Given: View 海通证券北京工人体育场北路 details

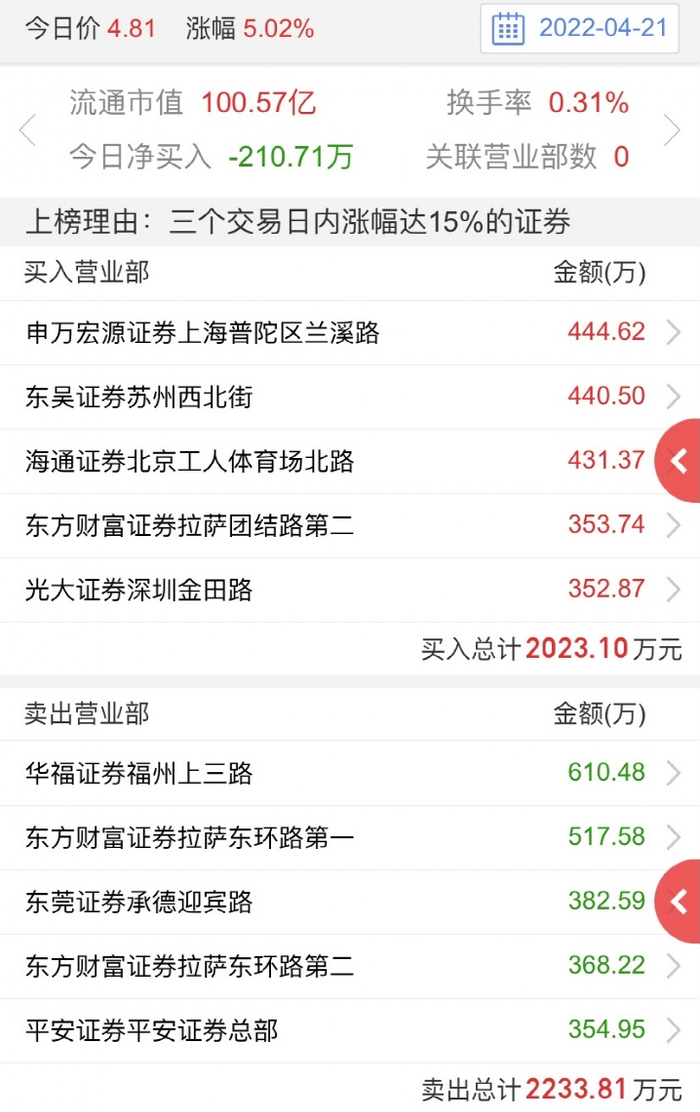Looking at the screenshot, I should click(330, 461).
